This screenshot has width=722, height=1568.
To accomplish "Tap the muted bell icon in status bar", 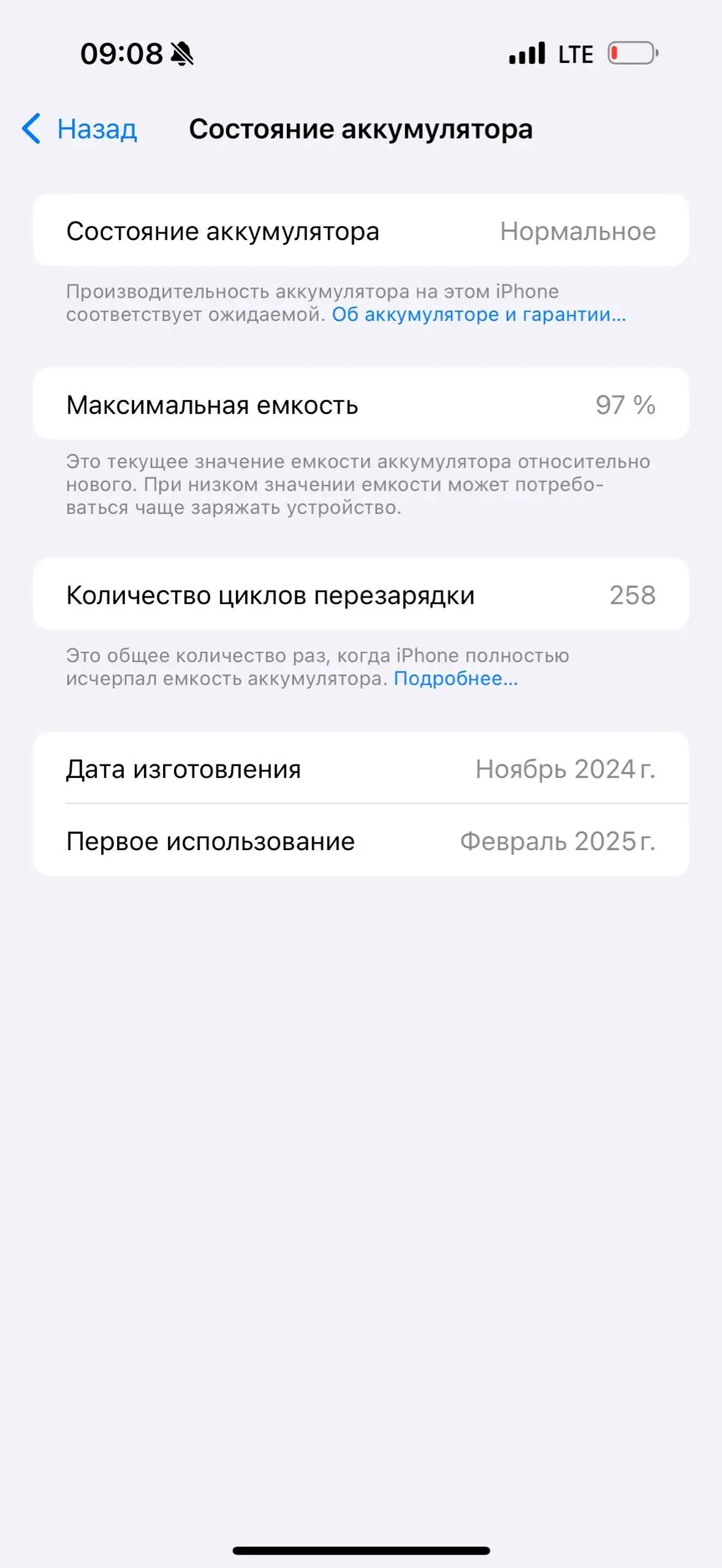I will coord(182,54).
